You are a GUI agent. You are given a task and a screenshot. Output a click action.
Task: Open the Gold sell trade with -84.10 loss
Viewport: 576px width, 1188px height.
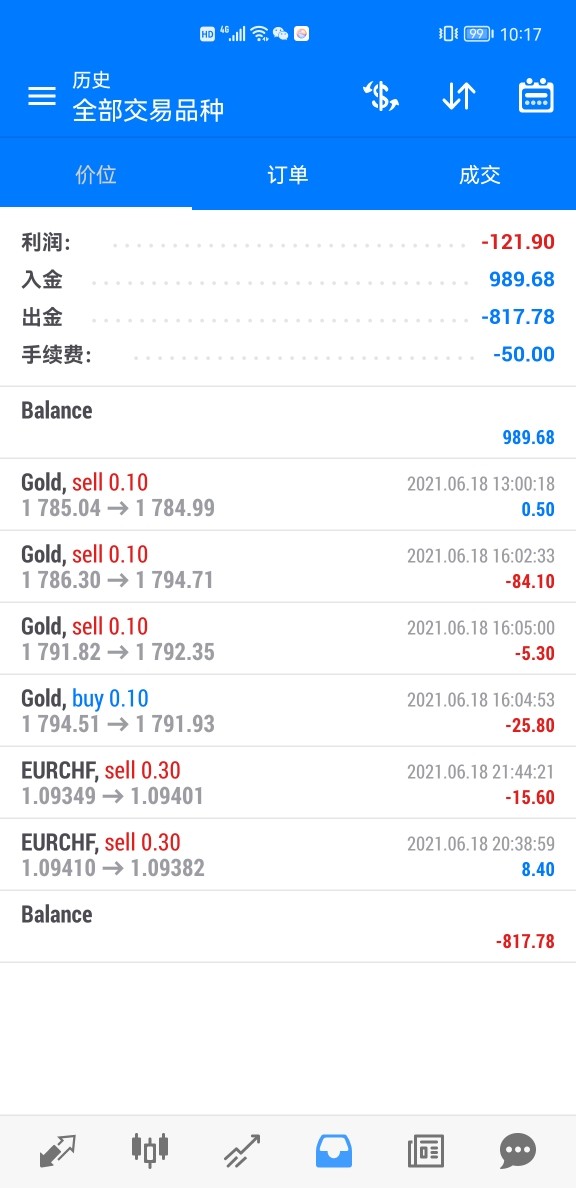click(288, 567)
